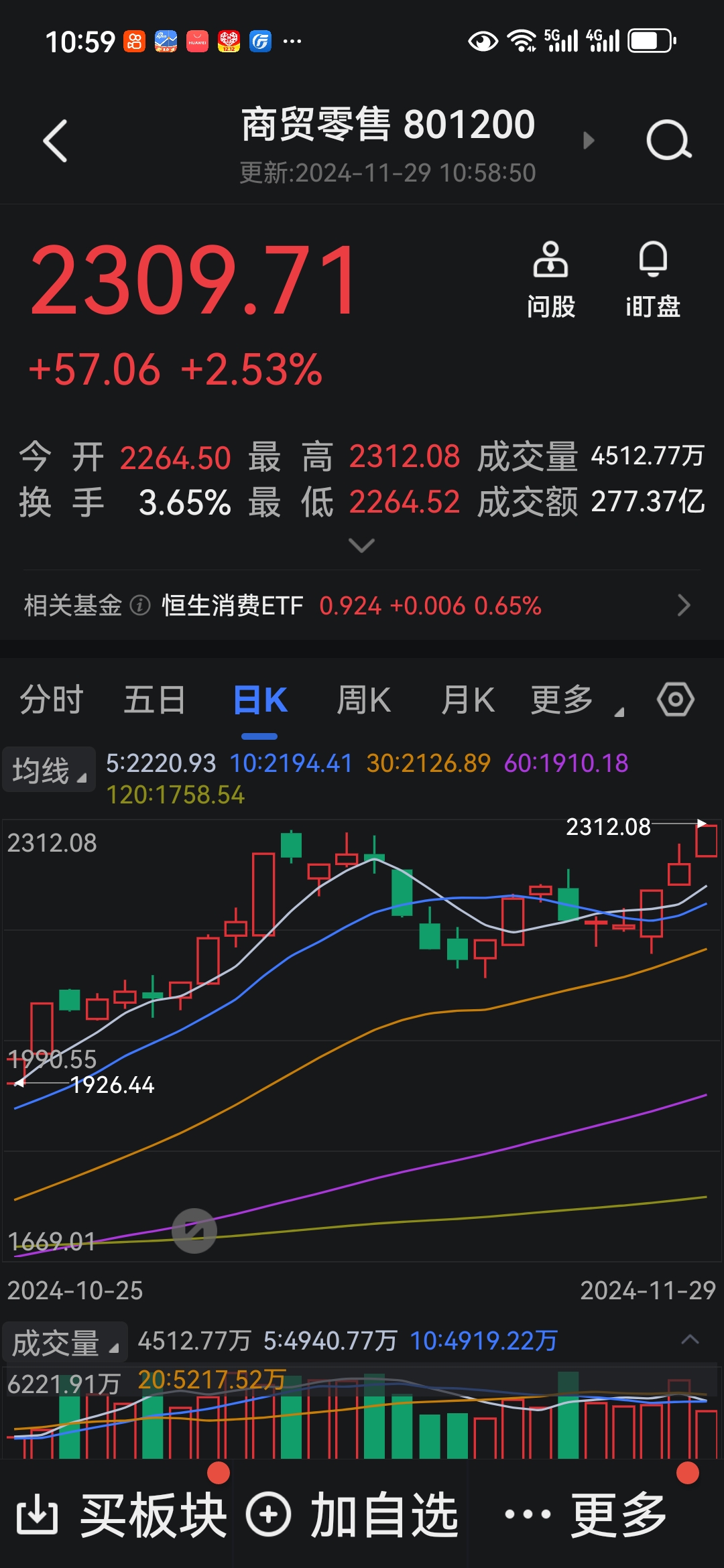Viewport: 724px width, 1568px height.
Task: Add sector to watchlist with 加自选
Action: (352, 1516)
